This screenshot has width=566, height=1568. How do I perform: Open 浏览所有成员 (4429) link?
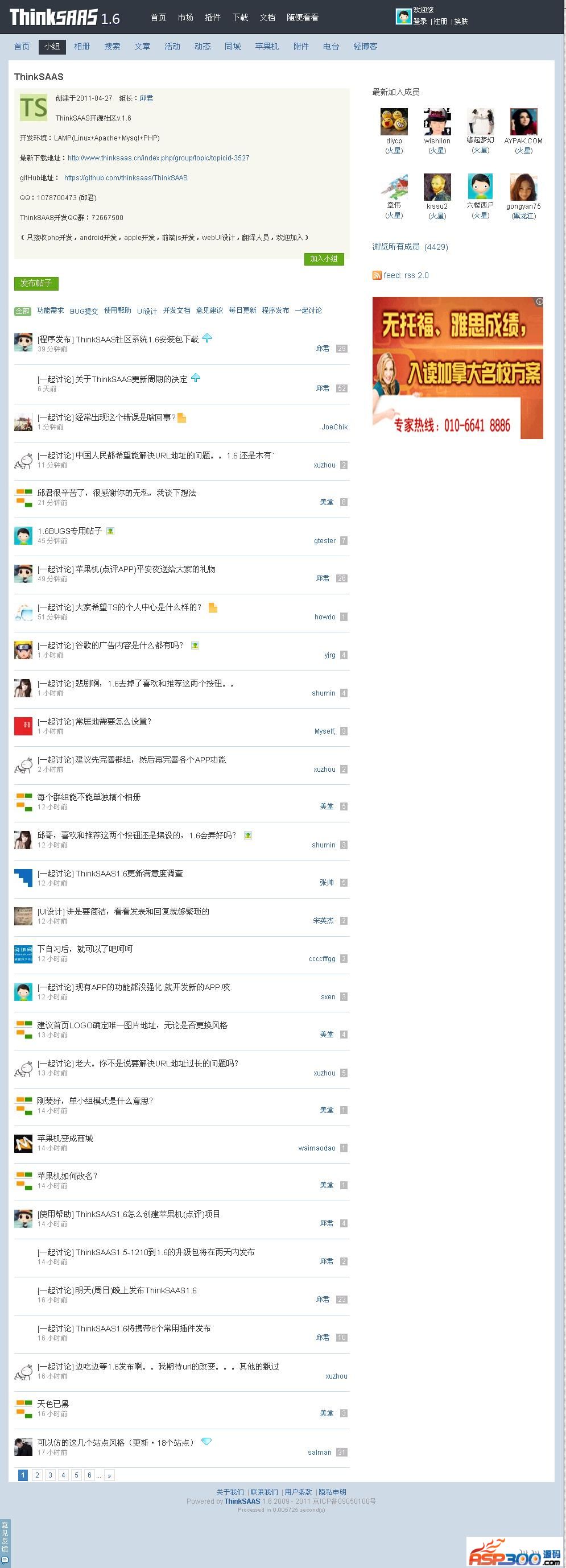[410, 246]
